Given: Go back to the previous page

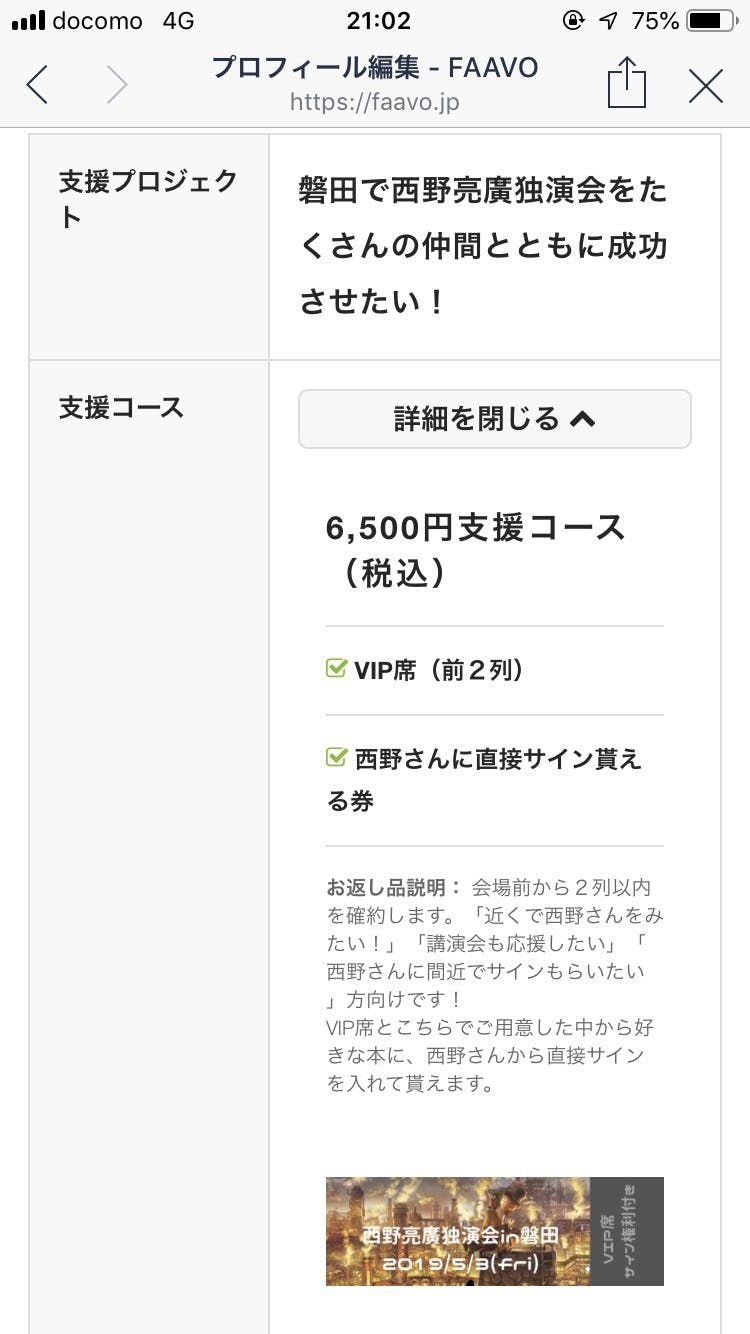Looking at the screenshot, I should pyautogui.click(x=37, y=85).
